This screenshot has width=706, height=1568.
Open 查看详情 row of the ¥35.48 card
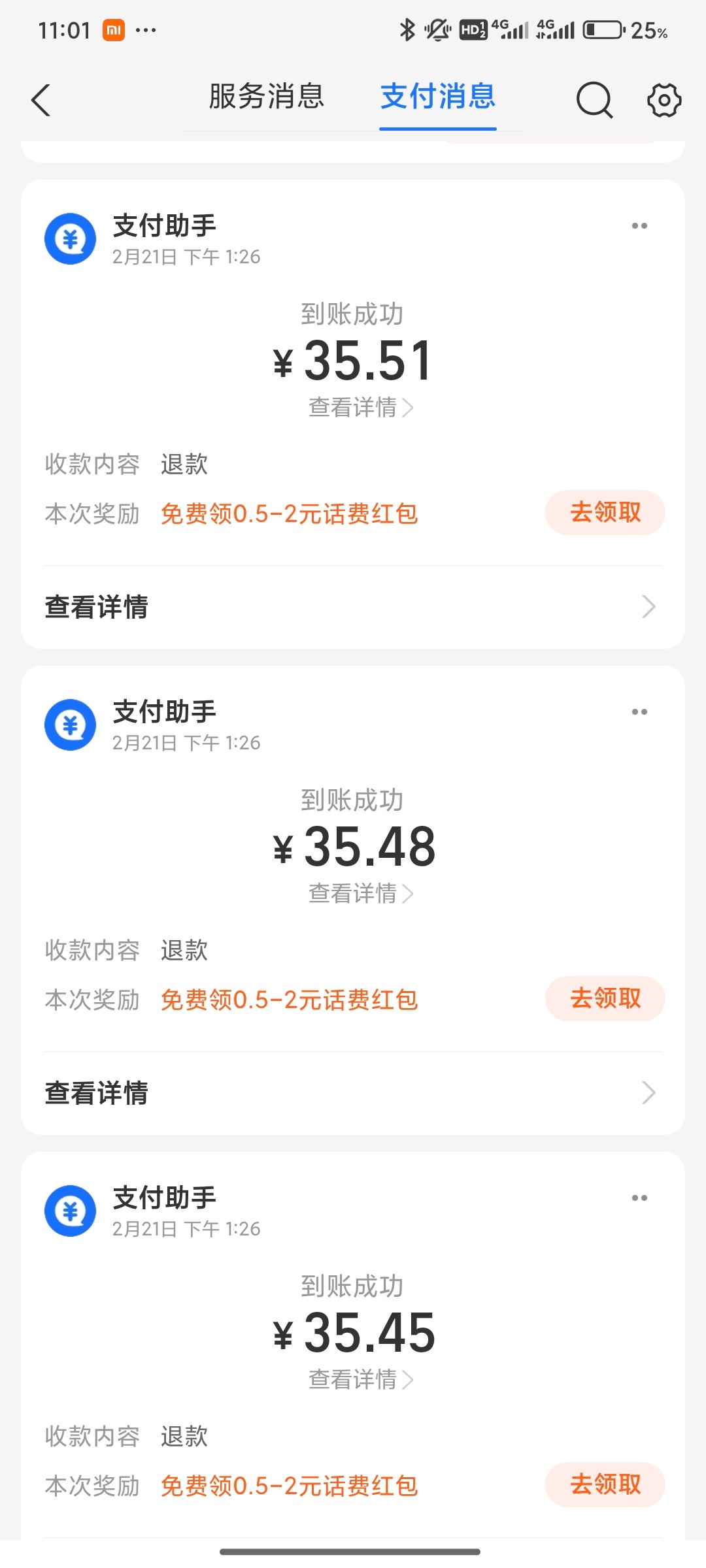point(353,1093)
